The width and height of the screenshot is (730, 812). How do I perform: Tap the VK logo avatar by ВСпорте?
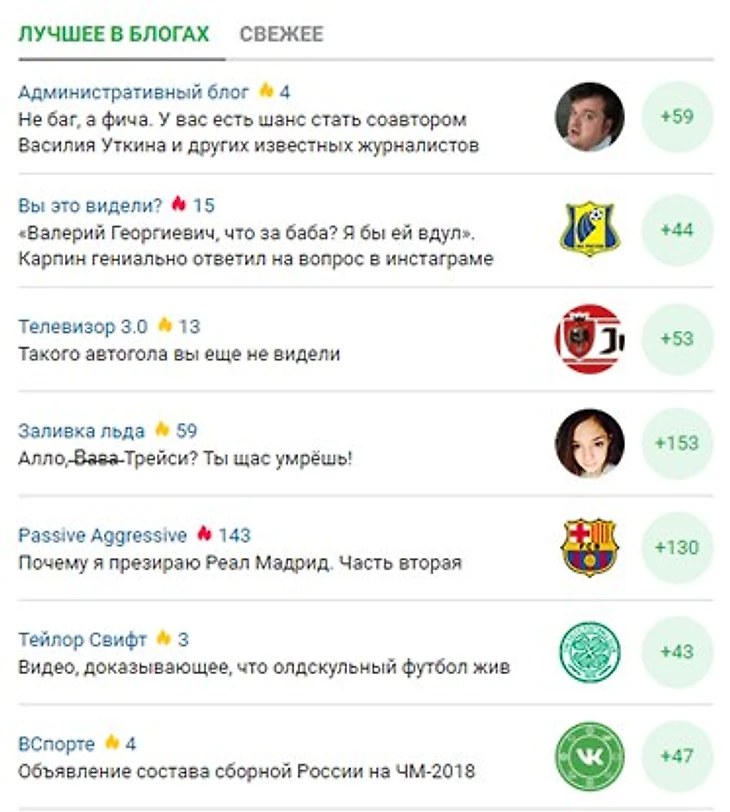pyautogui.click(x=589, y=757)
